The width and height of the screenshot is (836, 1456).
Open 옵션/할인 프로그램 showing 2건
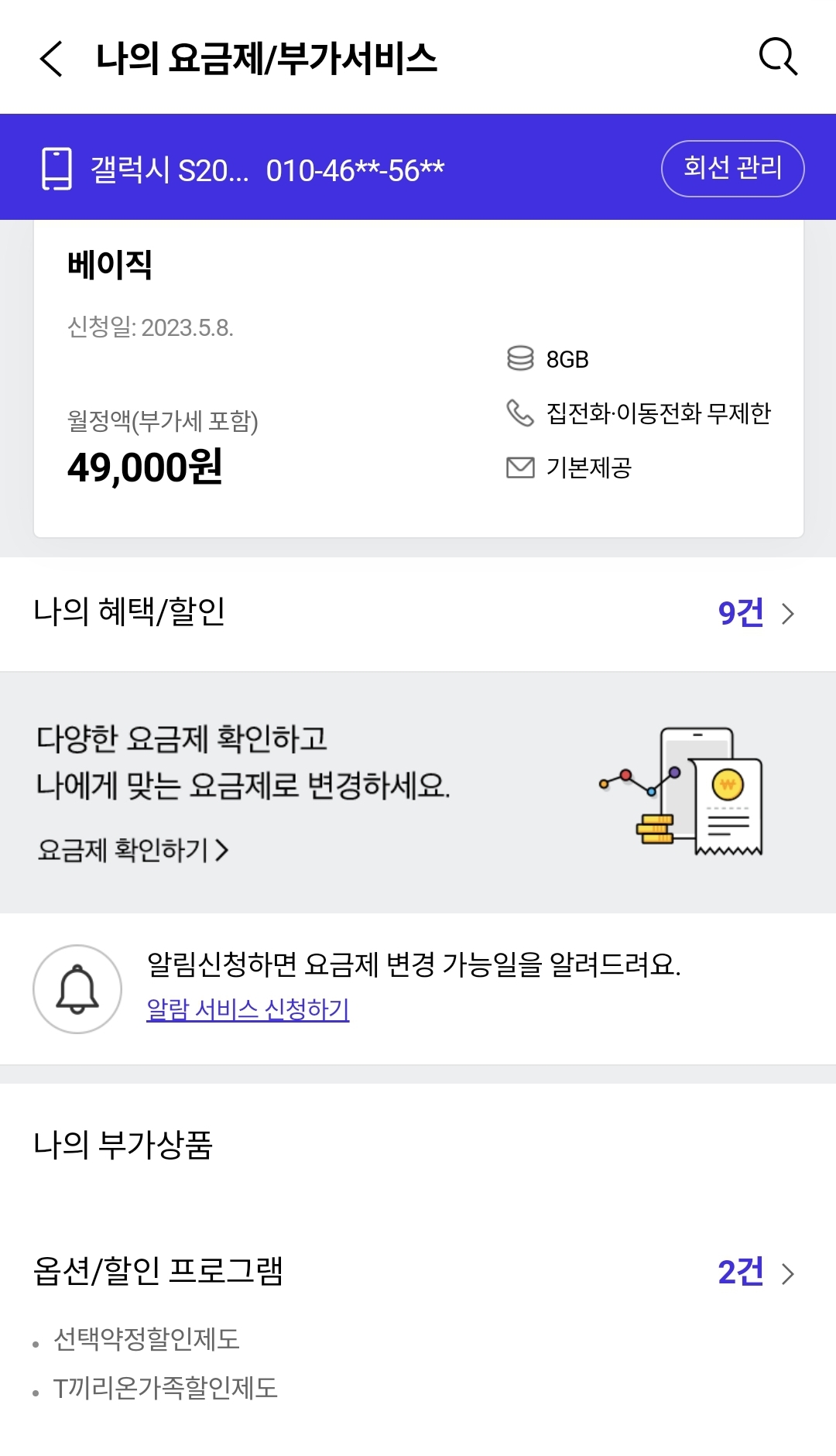(x=418, y=1272)
